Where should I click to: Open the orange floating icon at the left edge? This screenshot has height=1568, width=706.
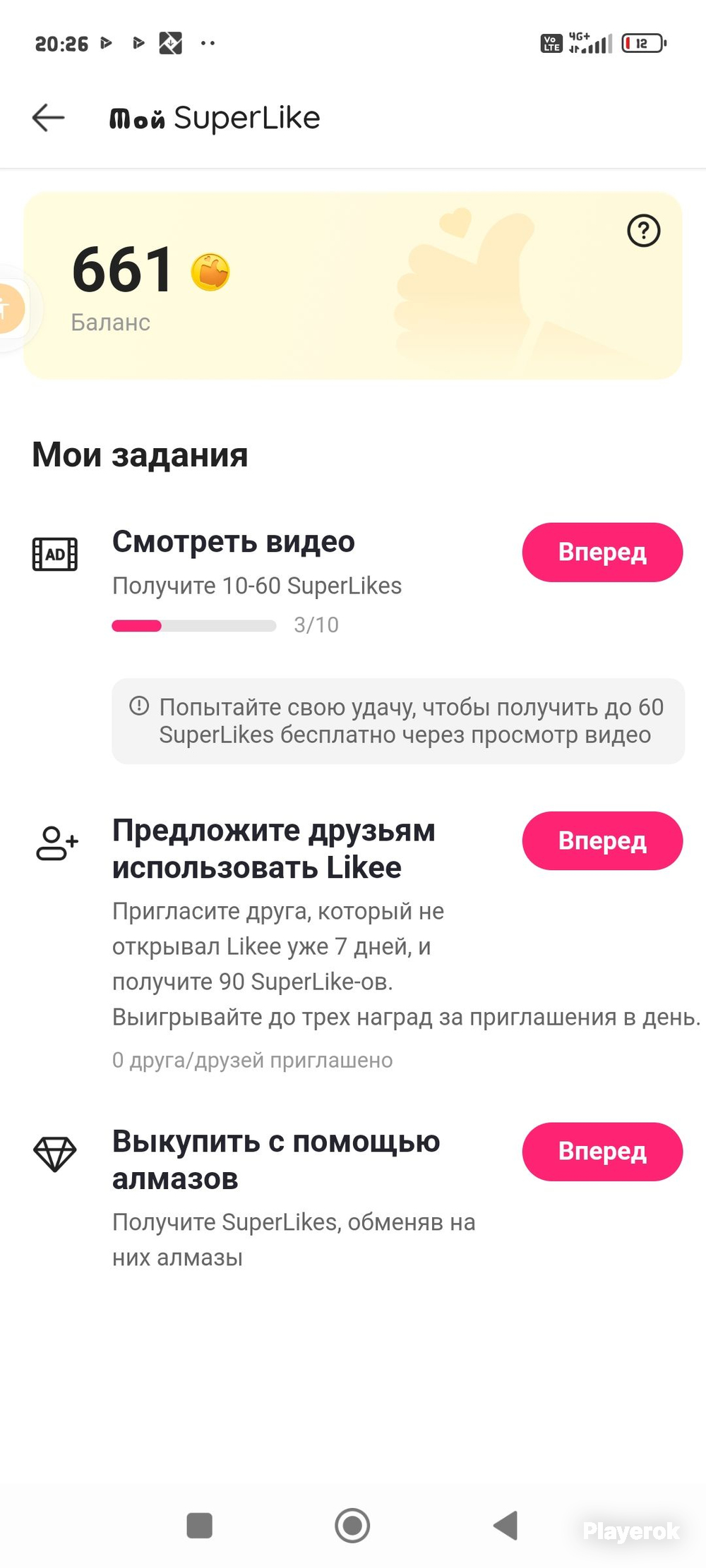(10, 308)
